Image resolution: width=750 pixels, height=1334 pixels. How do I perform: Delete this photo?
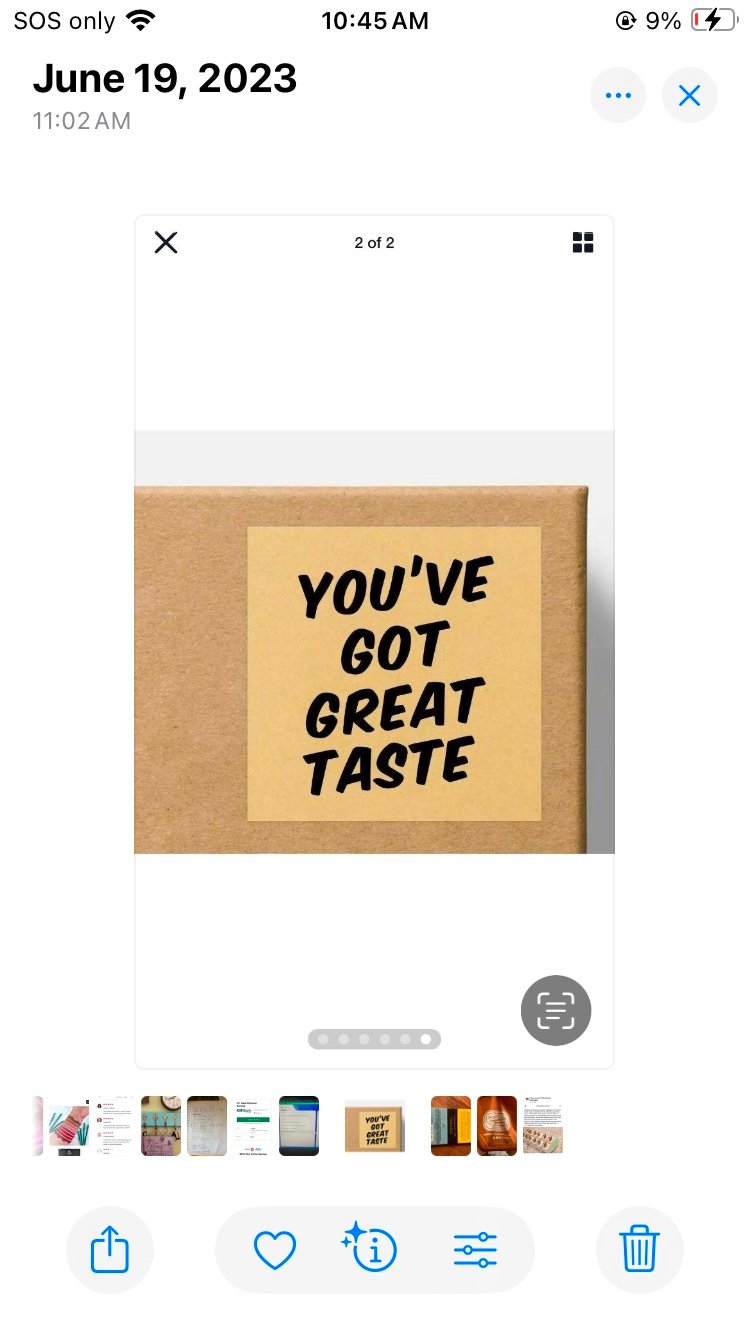point(639,1250)
